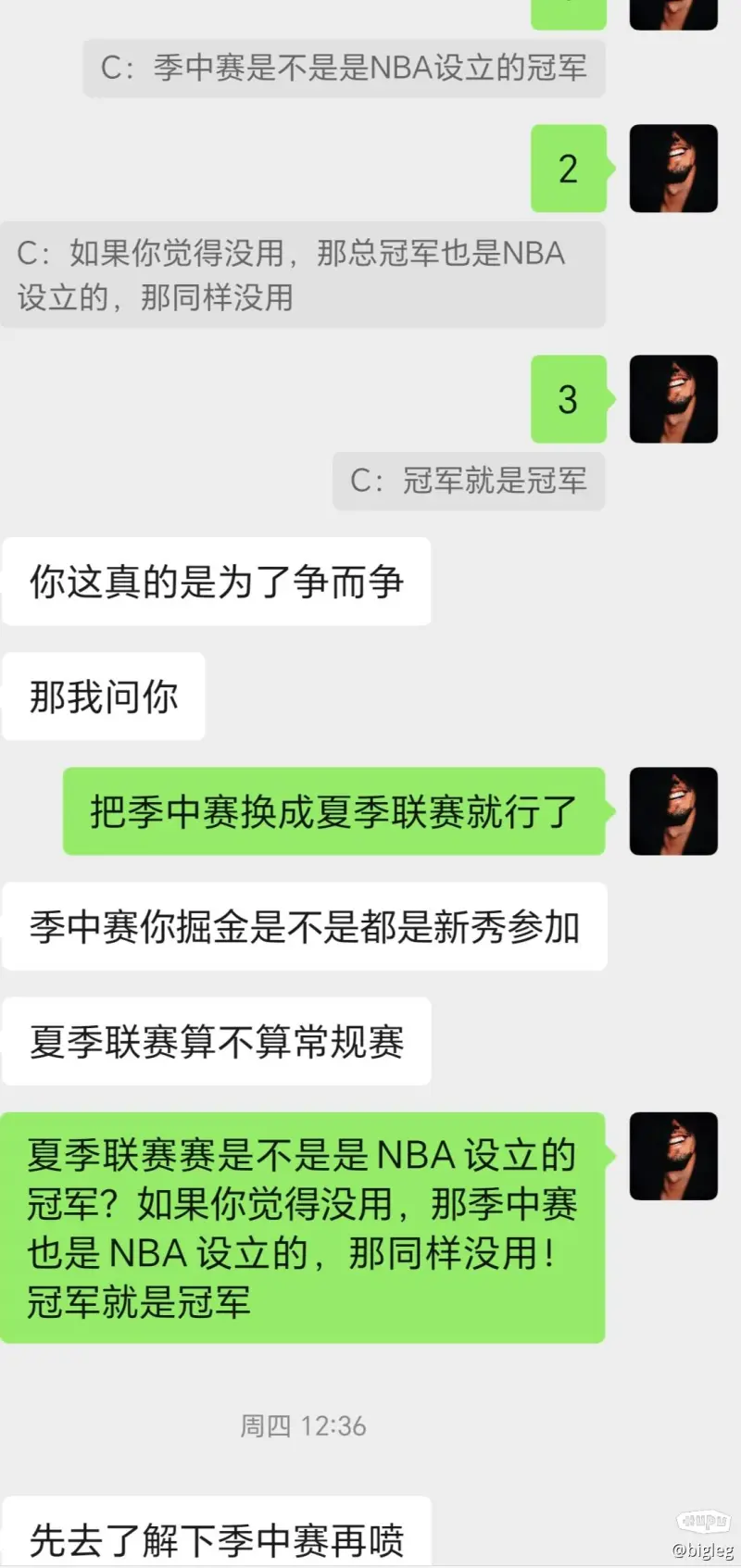Open quoted message 如果你觉得没用
Screen dimensions: 741x1568
(x=303, y=275)
